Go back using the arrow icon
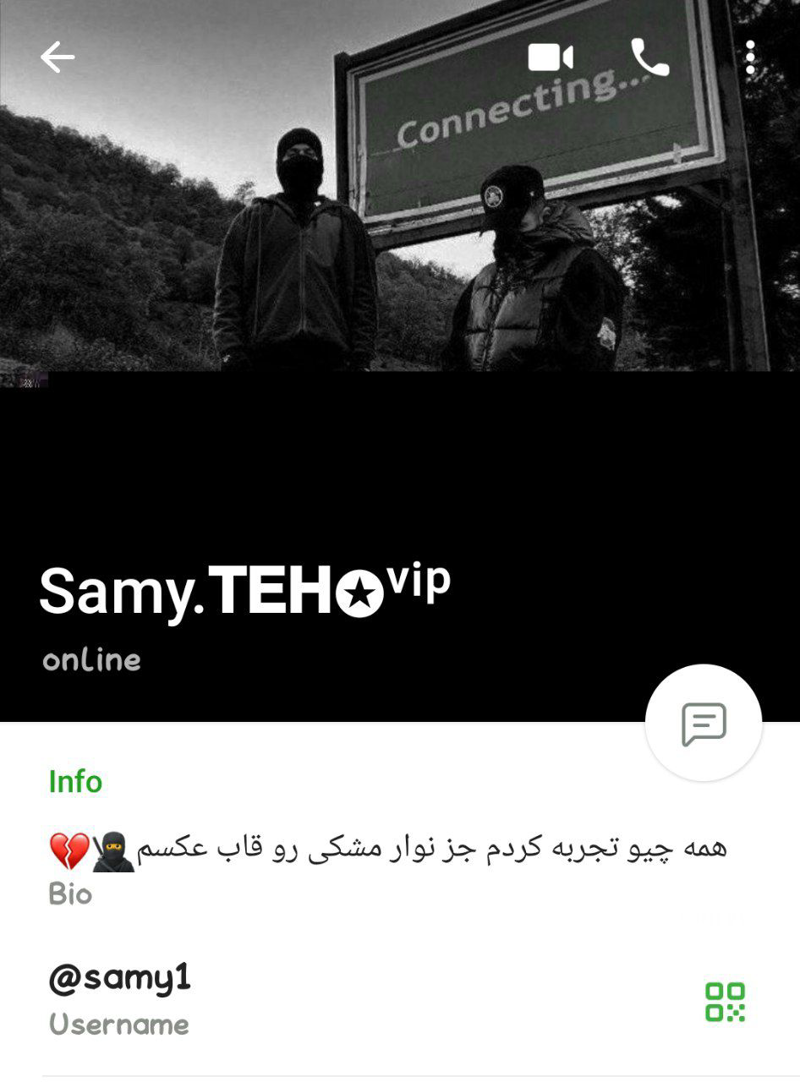The height and width of the screenshot is (1082, 800). click(57, 58)
